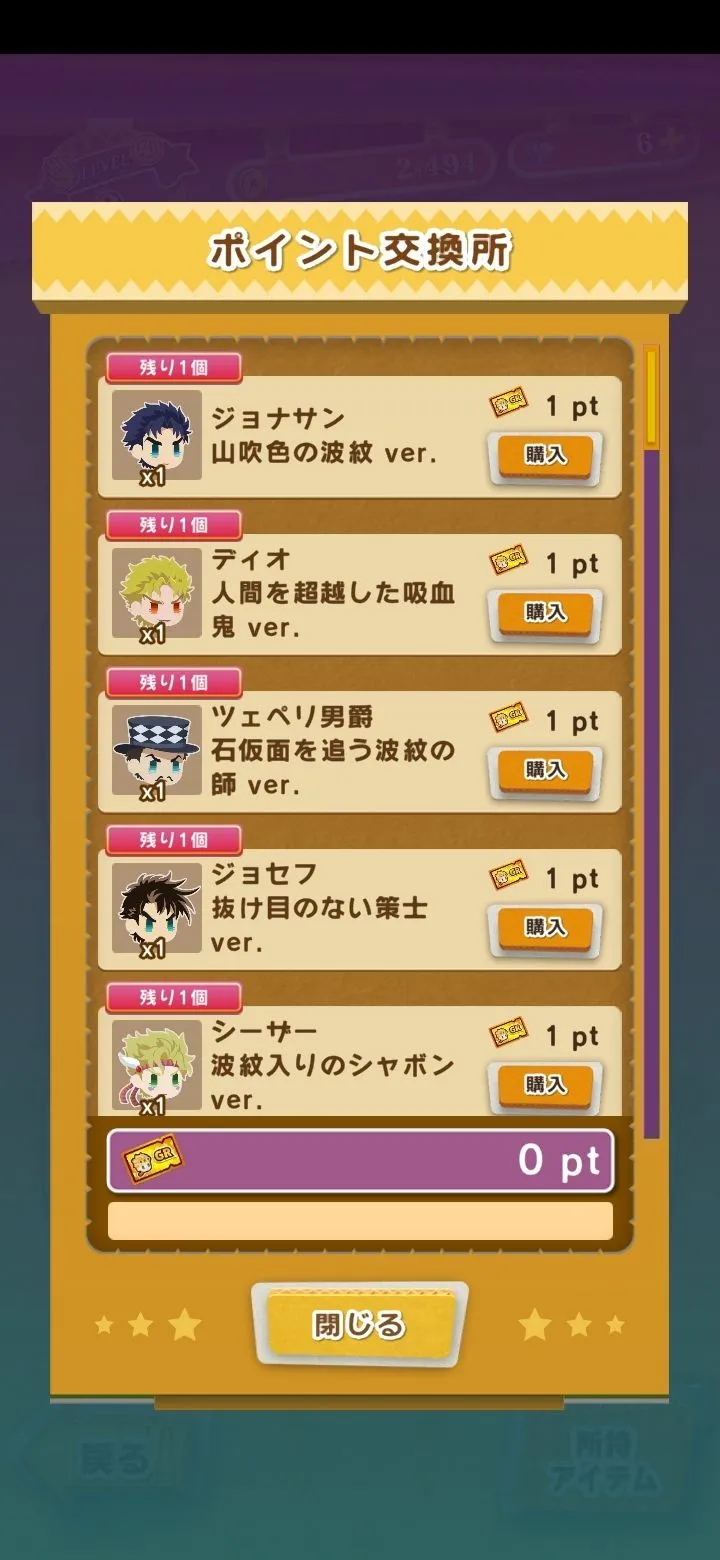Close the ポイント交換所 dialog with 閉じる
The width and height of the screenshot is (720, 1560).
tap(359, 1326)
